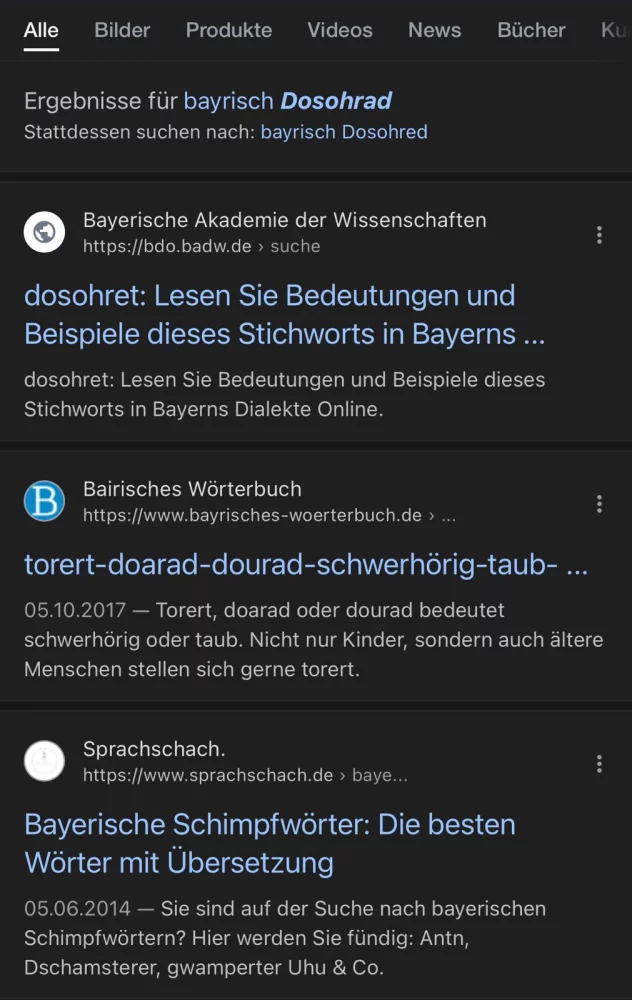Screen dimensions: 632x1000
Task: Search instead for bayrisch Dosohred
Action: coord(344,132)
